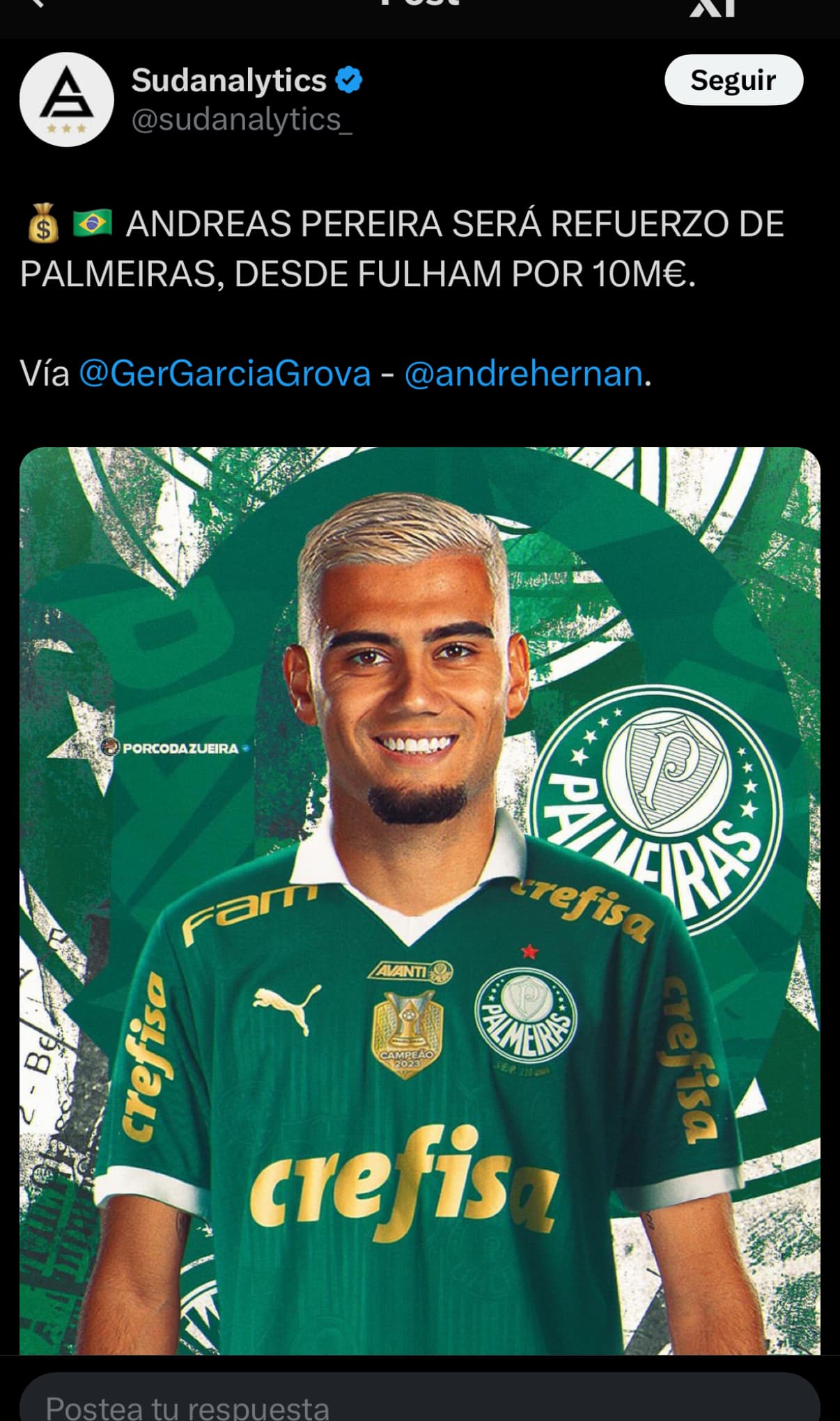The image size is (840, 1421).
Task: Open the @GerGarciaGrova mention link
Action: 224,373
